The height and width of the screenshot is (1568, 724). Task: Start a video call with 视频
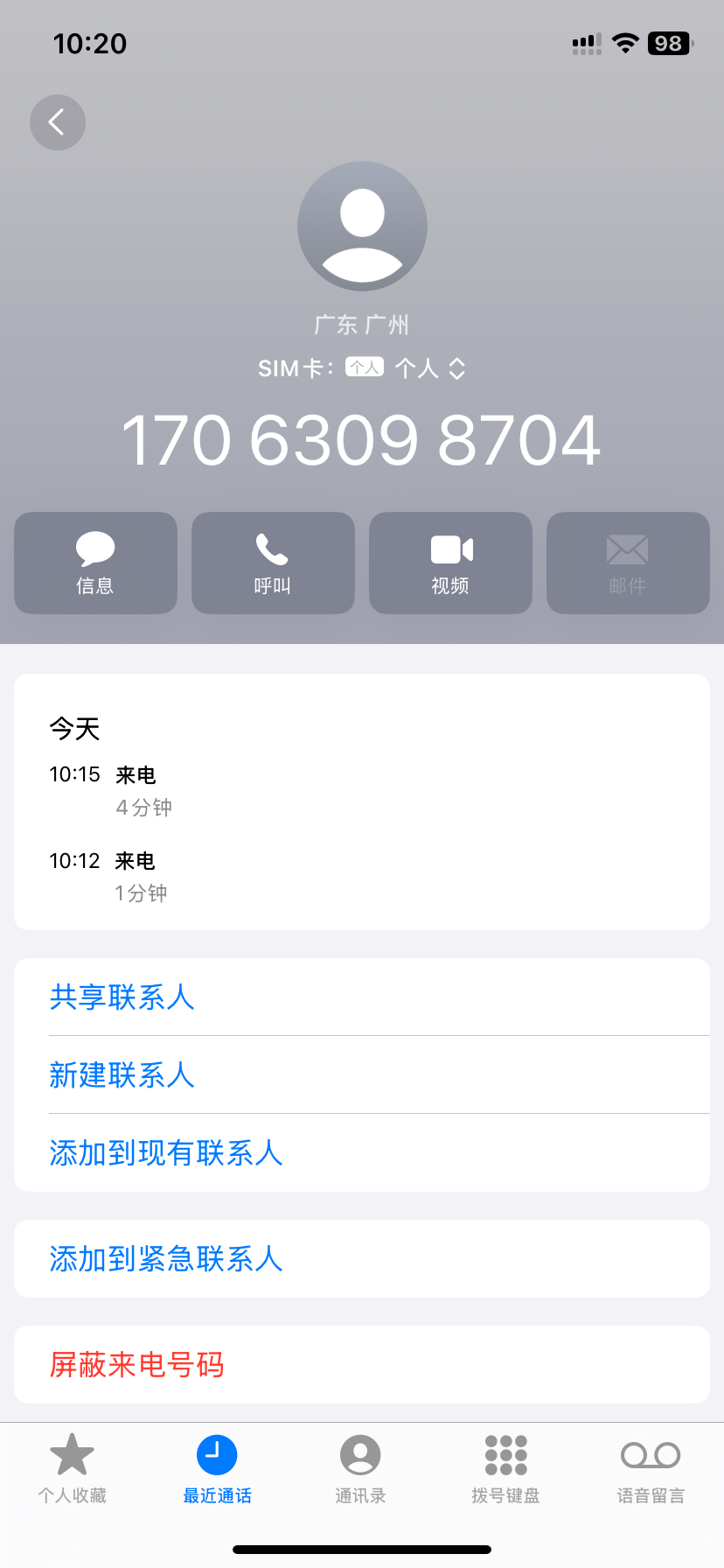(x=450, y=563)
